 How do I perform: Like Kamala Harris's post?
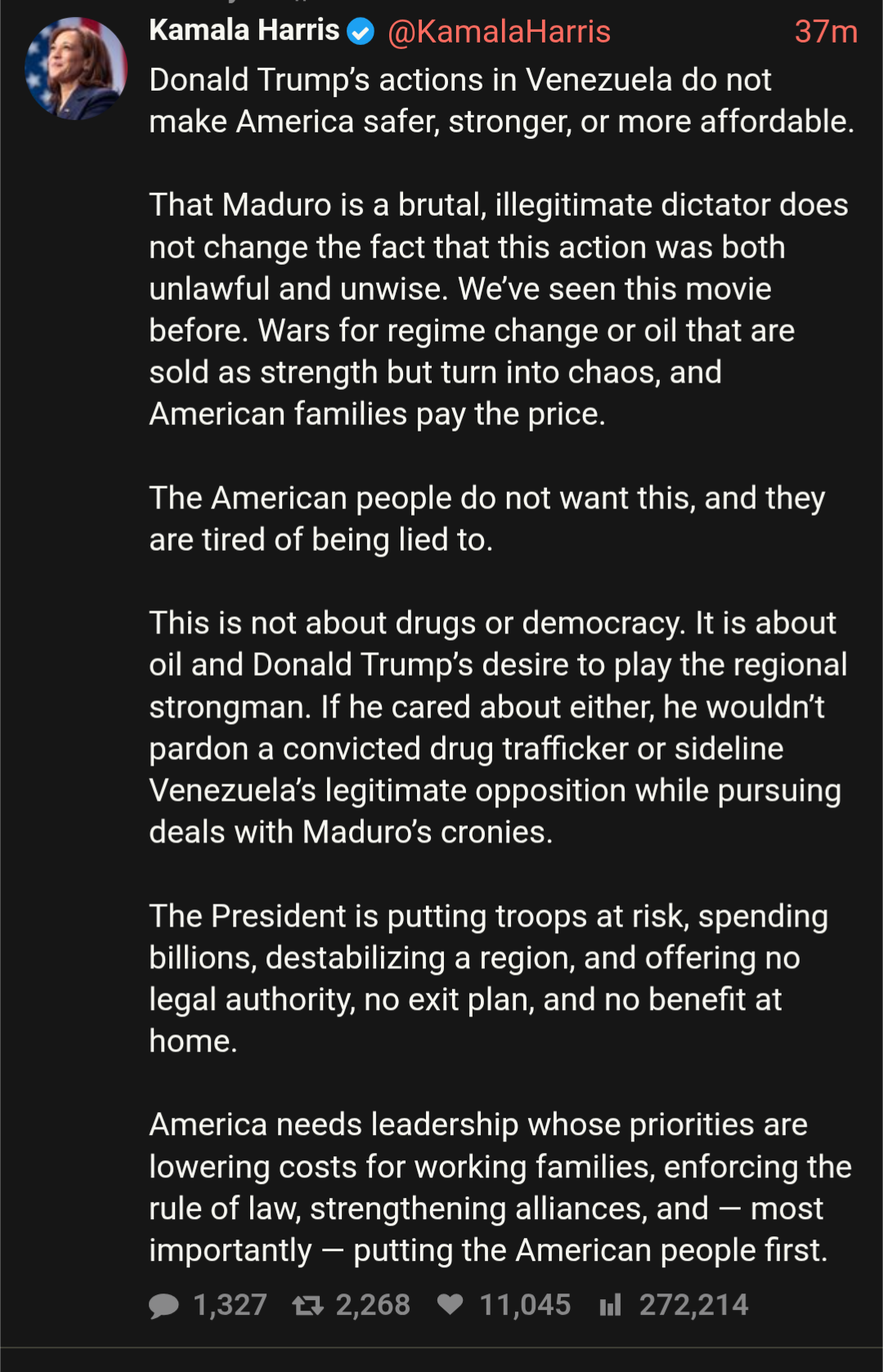pyautogui.click(x=450, y=1304)
